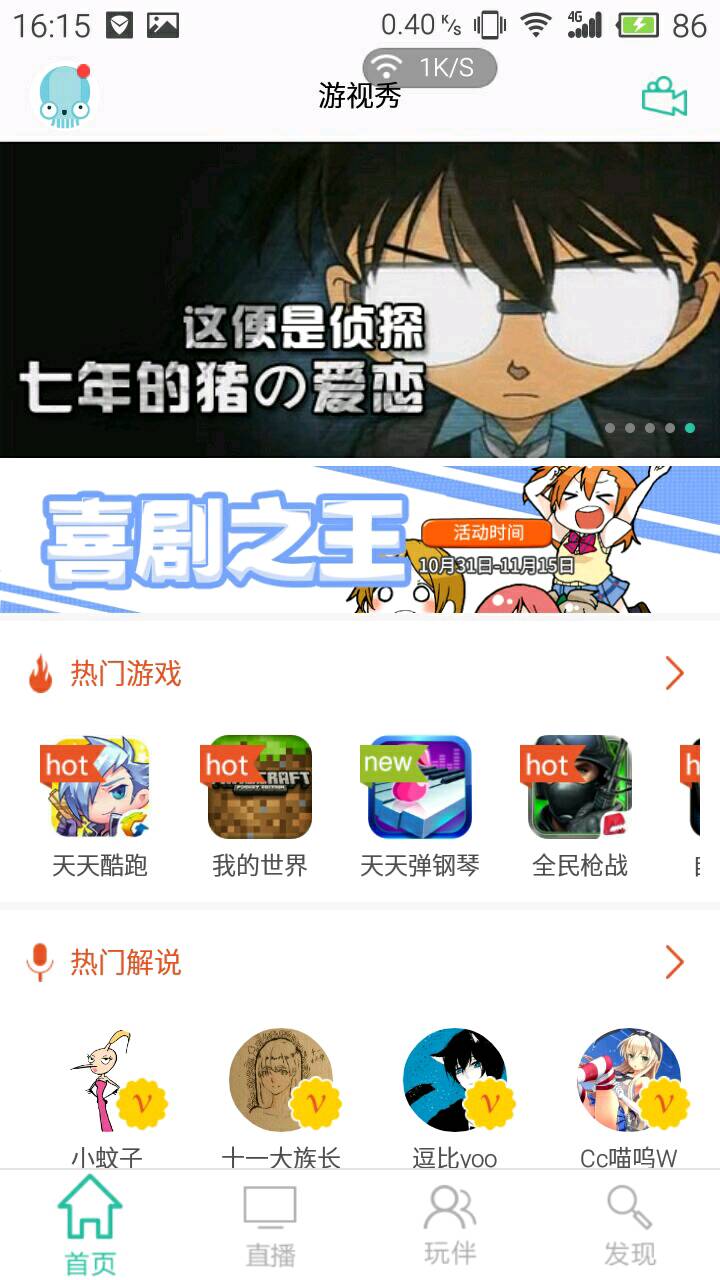This screenshot has width=720, height=1280.
Task: Expand the 热门解说 section arrow
Action: [x=675, y=963]
